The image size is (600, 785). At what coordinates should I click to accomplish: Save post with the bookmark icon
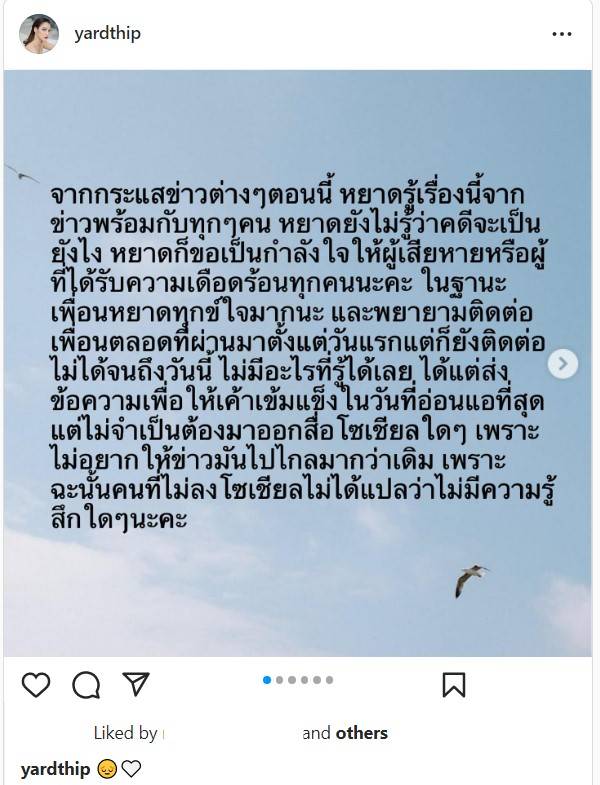453,684
